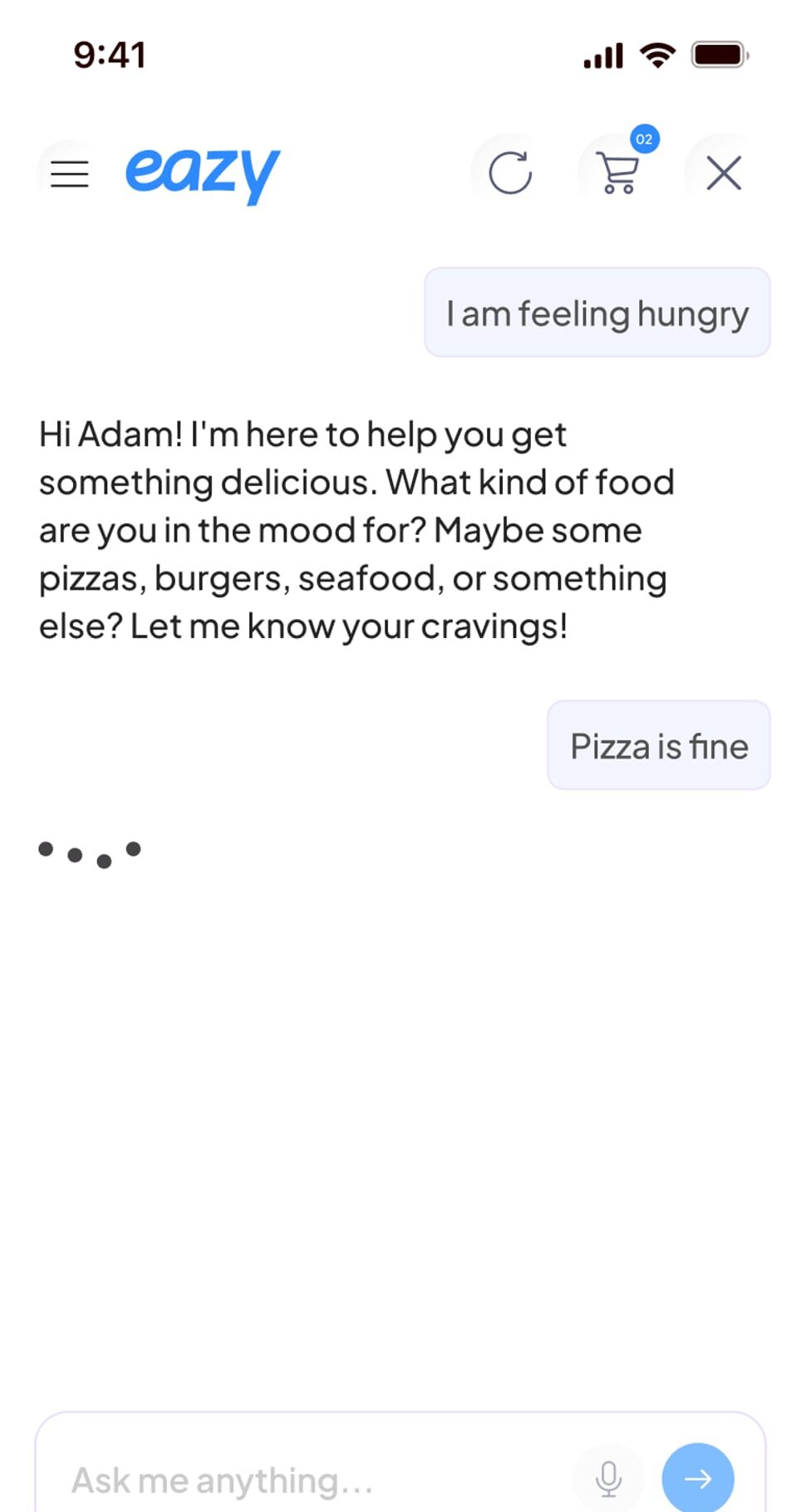Viewport: 801px width, 1512px height.
Task: Open the hamburger menu
Action: pos(70,174)
